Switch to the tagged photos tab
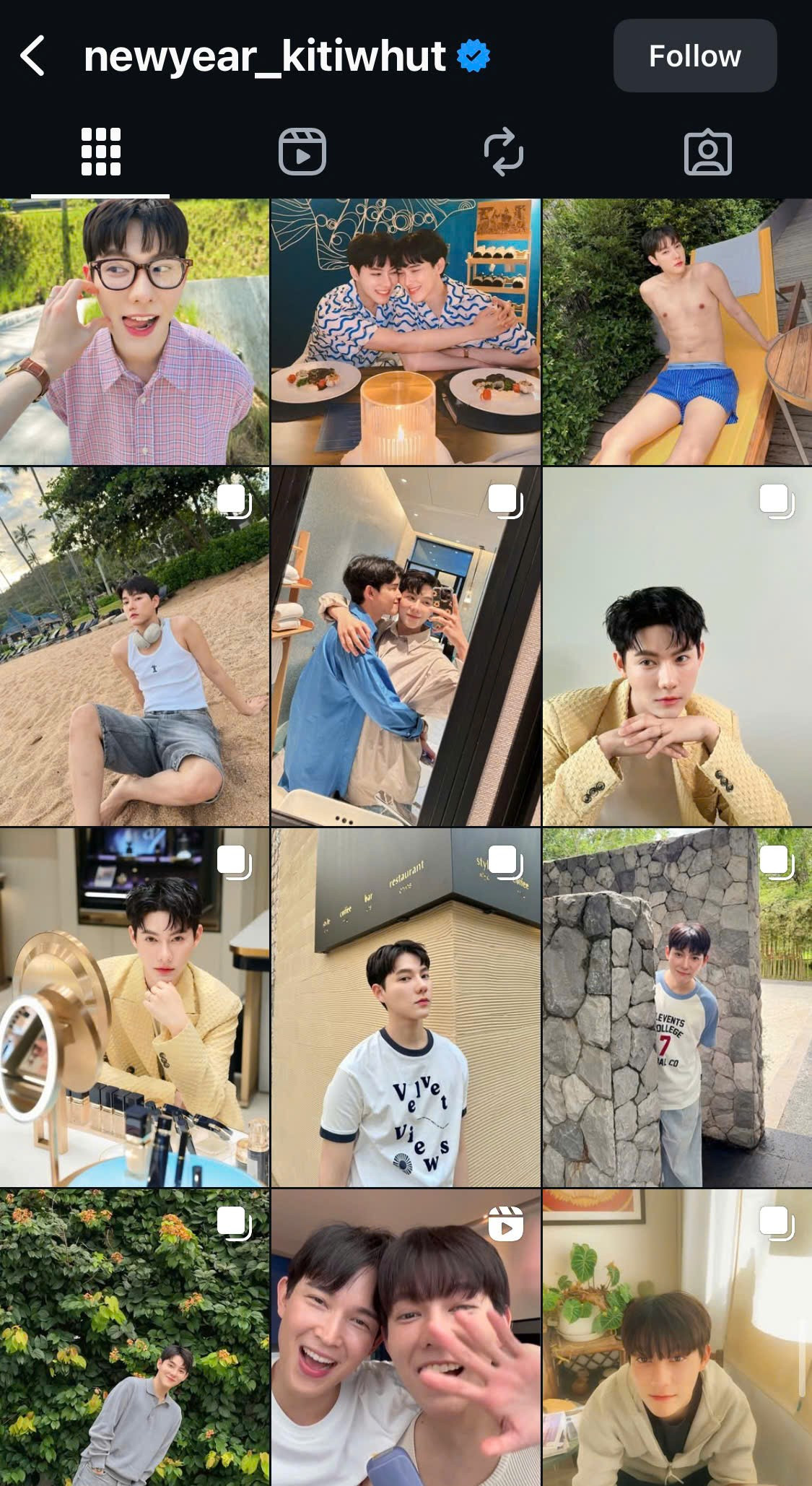The width and height of the screenshot is (812, 1486). pyautogui.click(x=707, y=152)
